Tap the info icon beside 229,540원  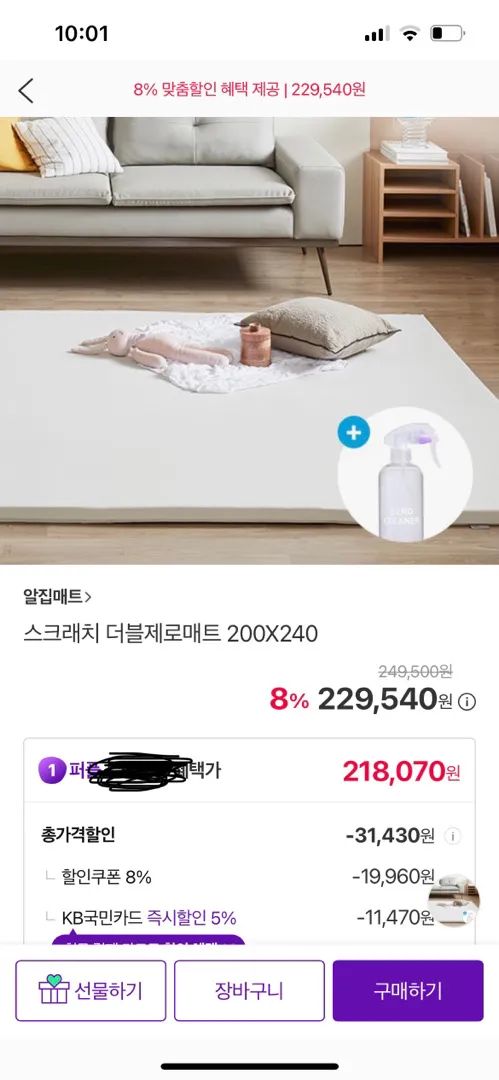click(x=467, y=702)
